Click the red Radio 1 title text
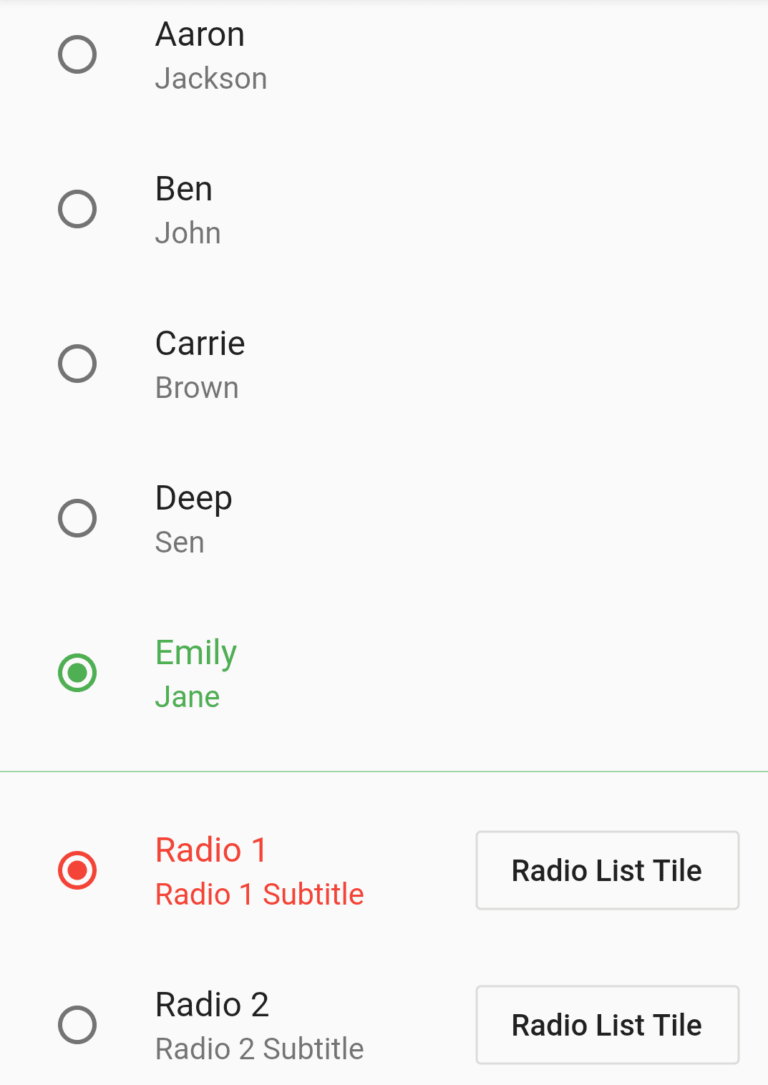Image resolution: width=768 pixels, height=1085 pixels. click(x=211, y=849)
